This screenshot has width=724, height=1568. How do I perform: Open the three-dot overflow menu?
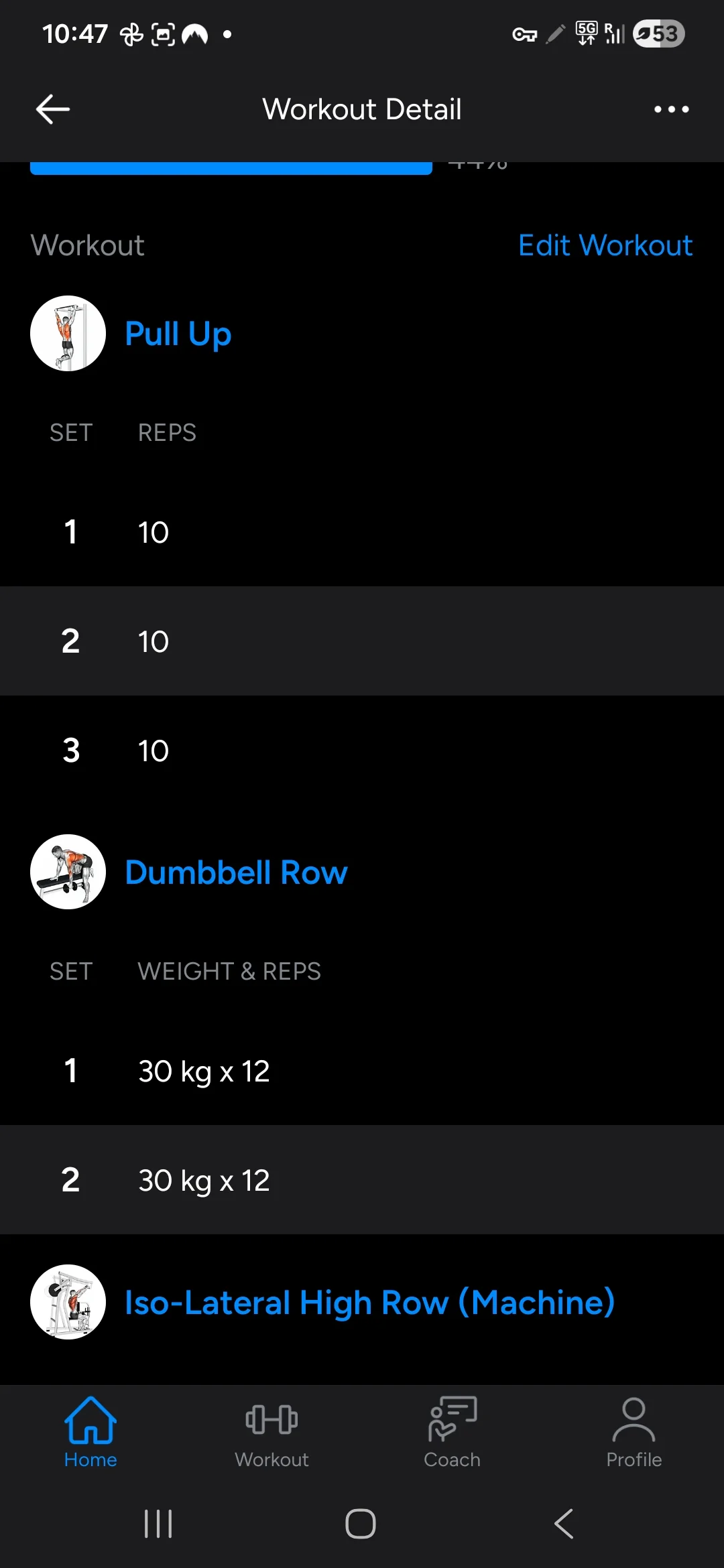[x=671, y=109]
